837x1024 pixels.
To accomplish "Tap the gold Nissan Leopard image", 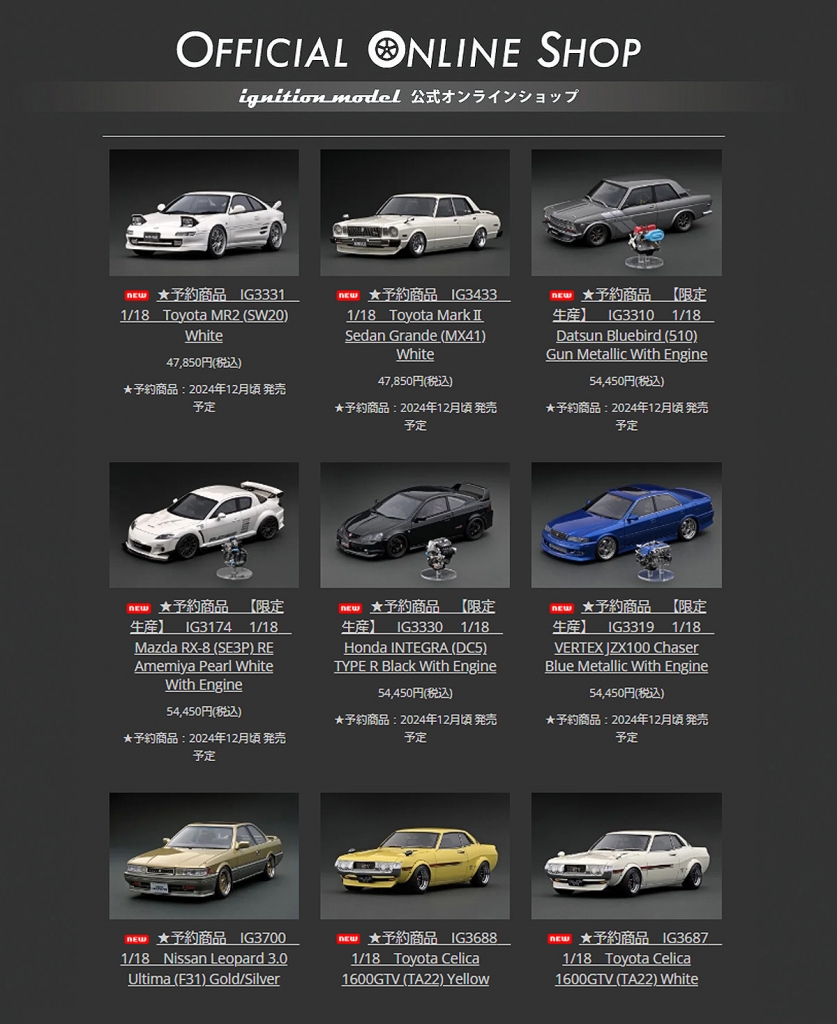I will 204,856.
